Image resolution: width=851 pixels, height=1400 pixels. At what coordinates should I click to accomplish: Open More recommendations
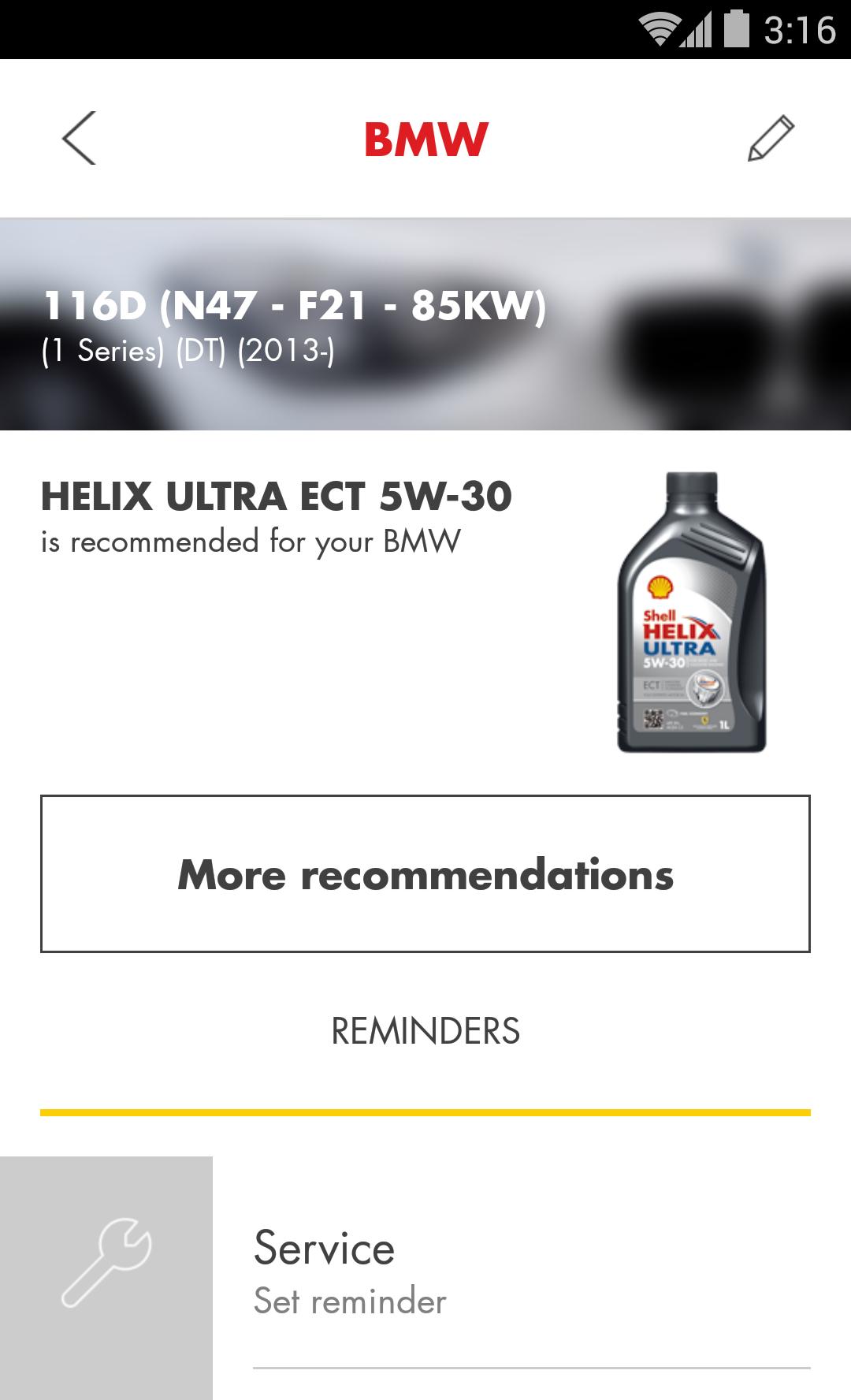coord(425,873)
